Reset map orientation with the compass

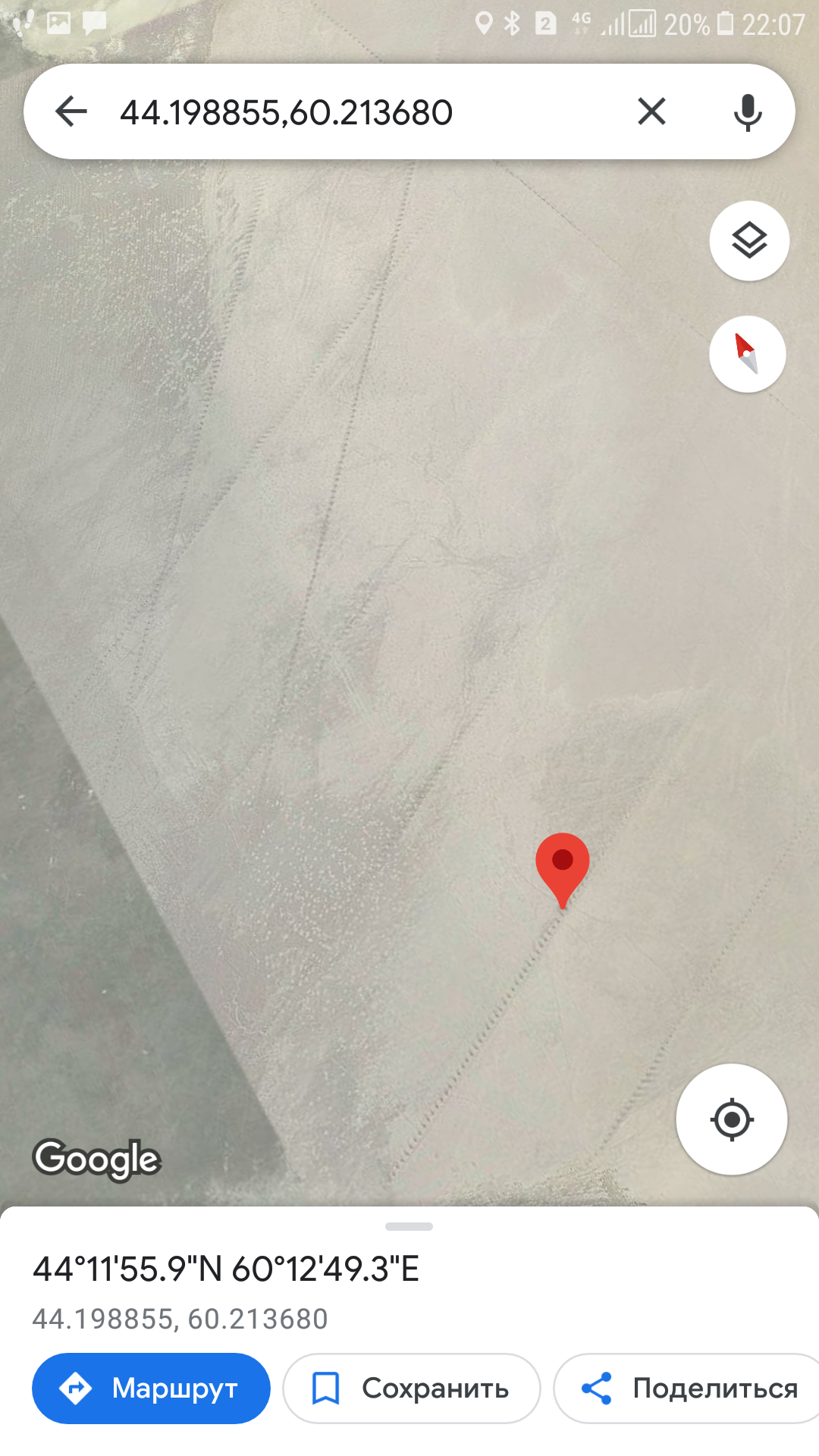(747, 354)
